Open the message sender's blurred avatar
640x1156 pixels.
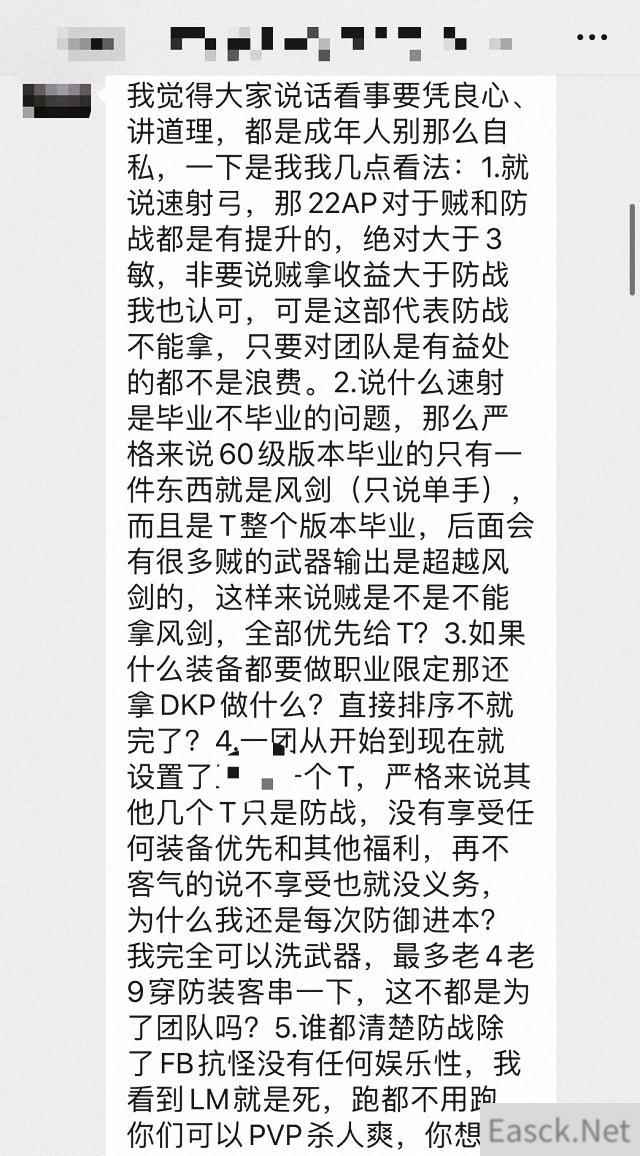tap(57, 101)
